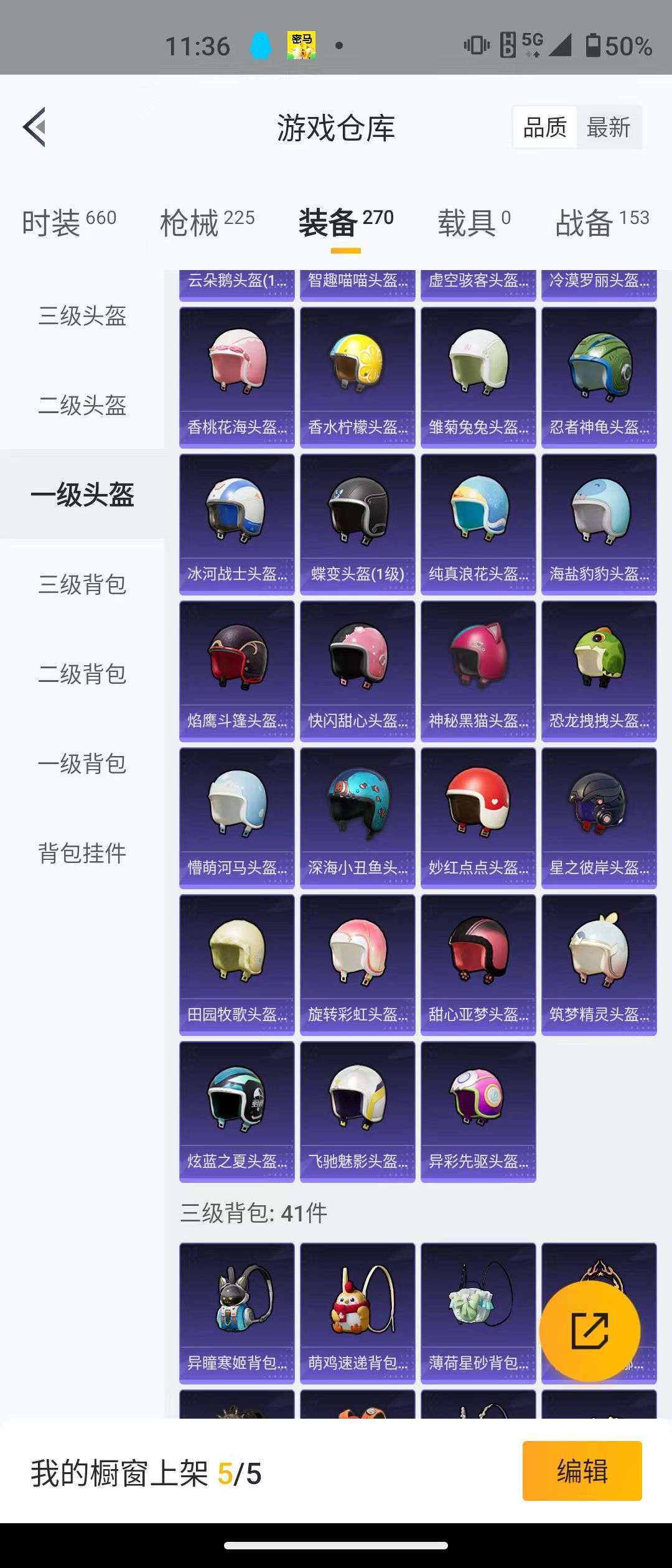
Task: Jump to 二级背包 category
Action: [82, 674]
